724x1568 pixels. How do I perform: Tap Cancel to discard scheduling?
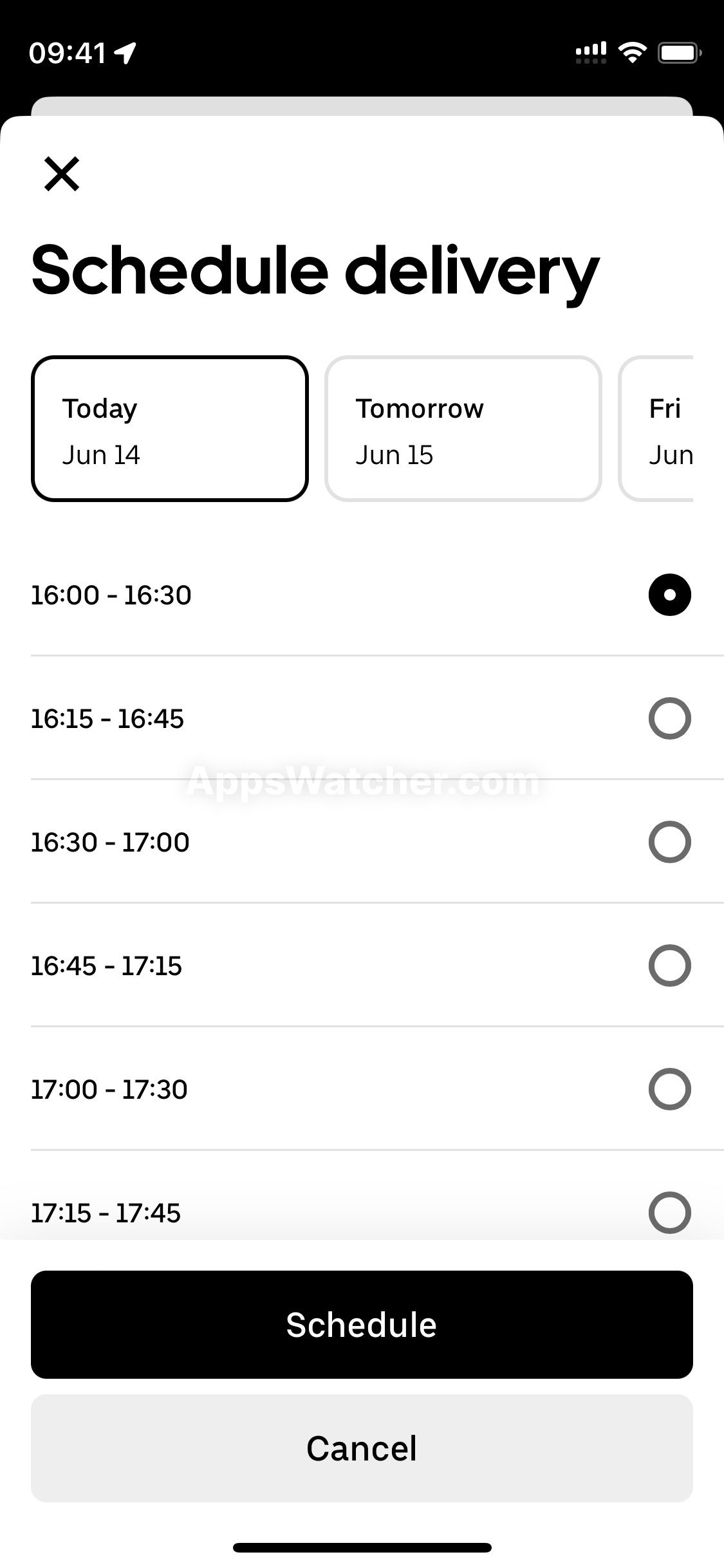pos(362,1448)
